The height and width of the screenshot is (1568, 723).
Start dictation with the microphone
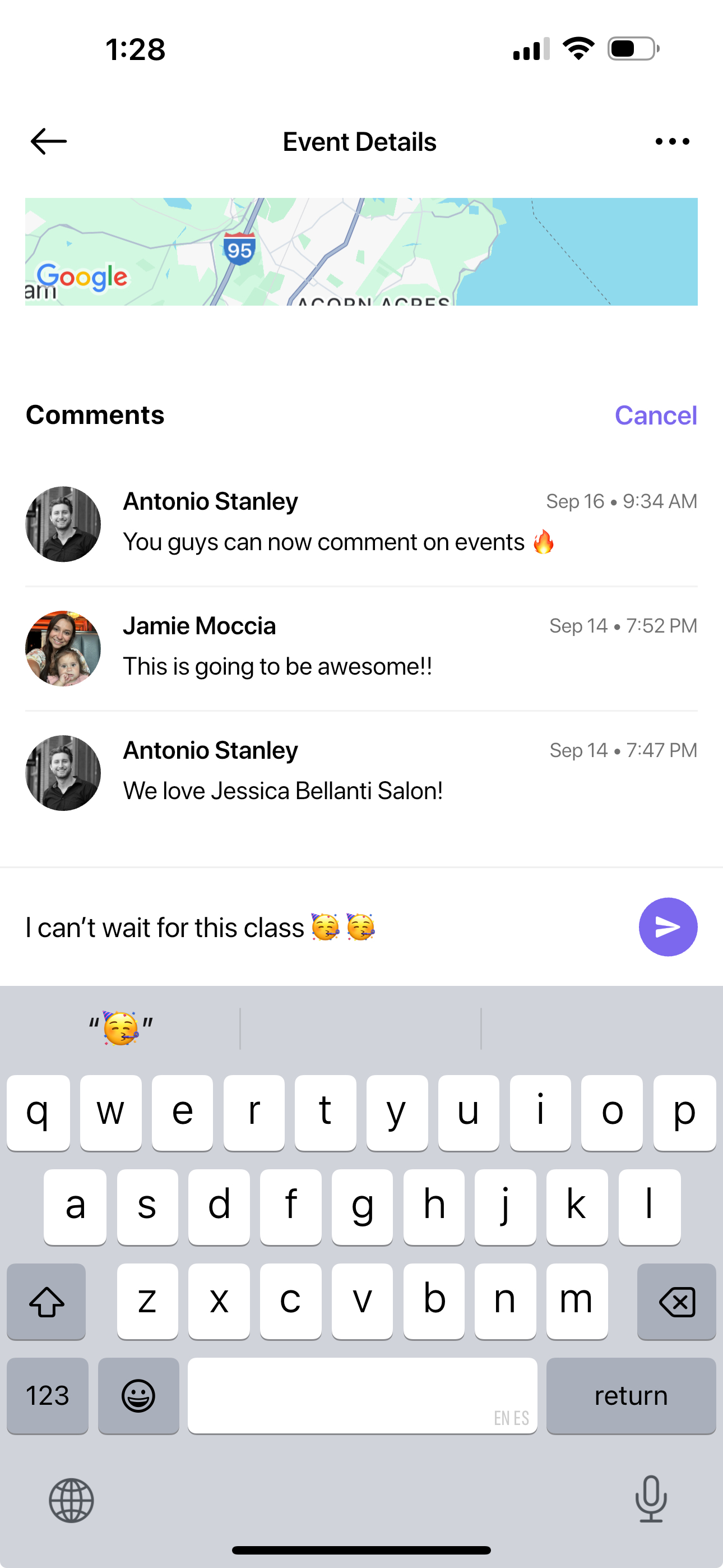pos(651,1498)
